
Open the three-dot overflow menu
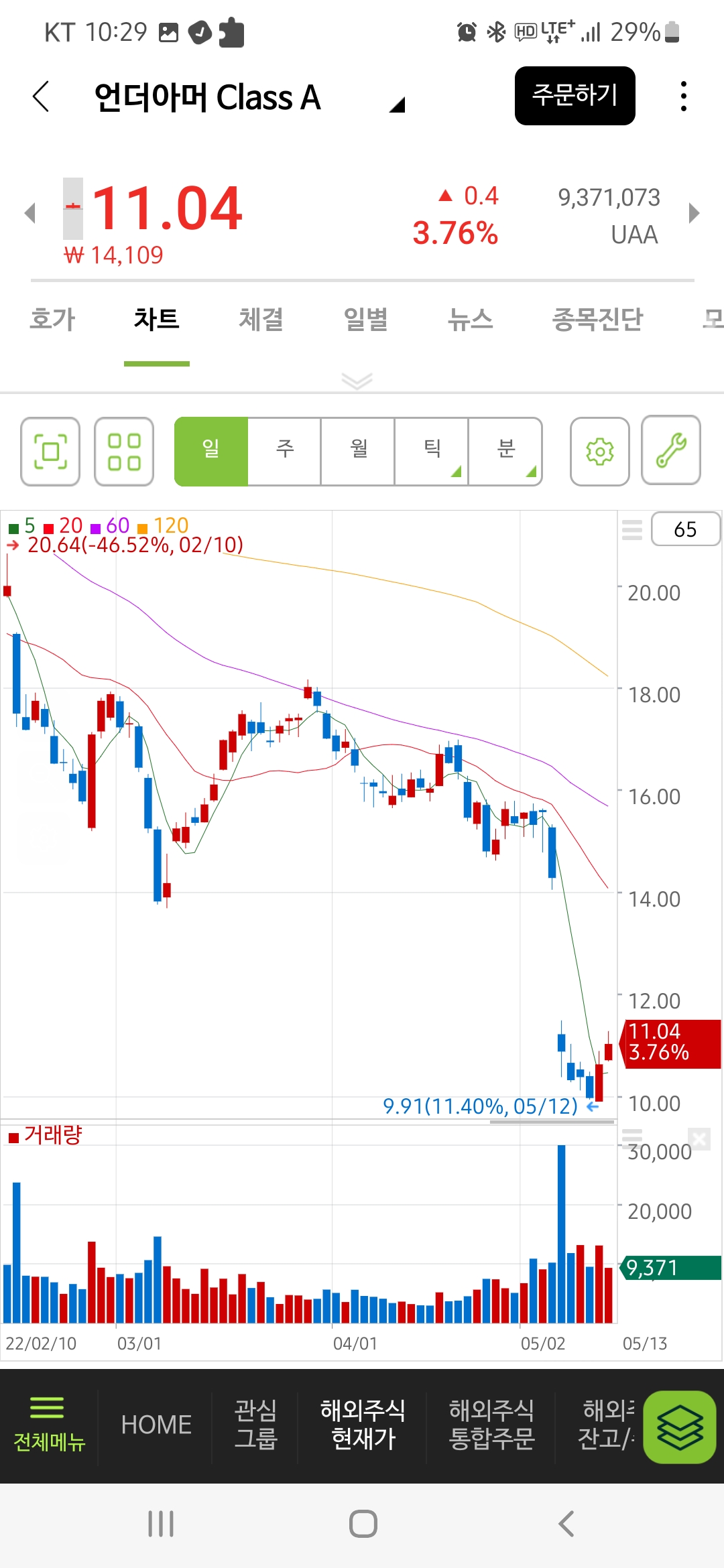pos(683,96)
